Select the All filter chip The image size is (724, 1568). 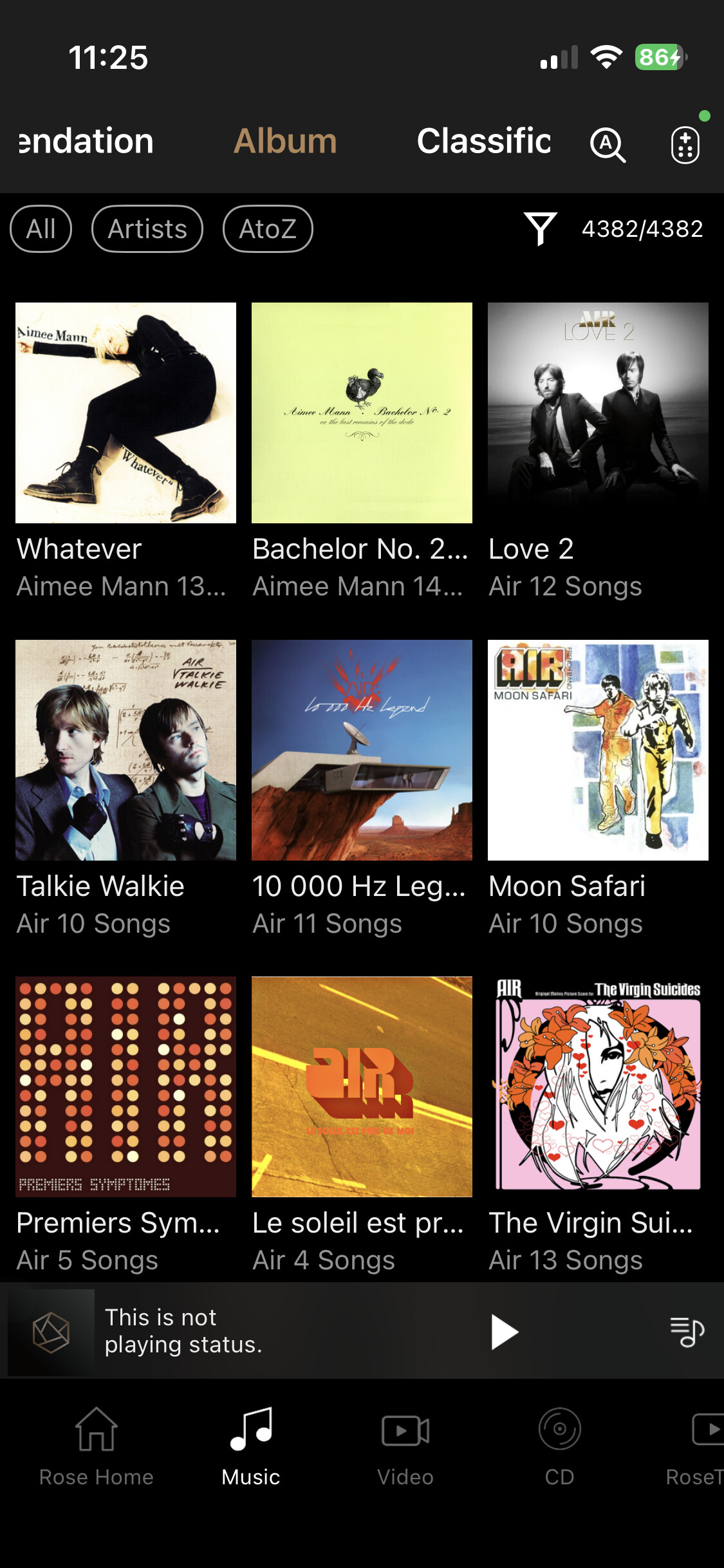point(41,229)
